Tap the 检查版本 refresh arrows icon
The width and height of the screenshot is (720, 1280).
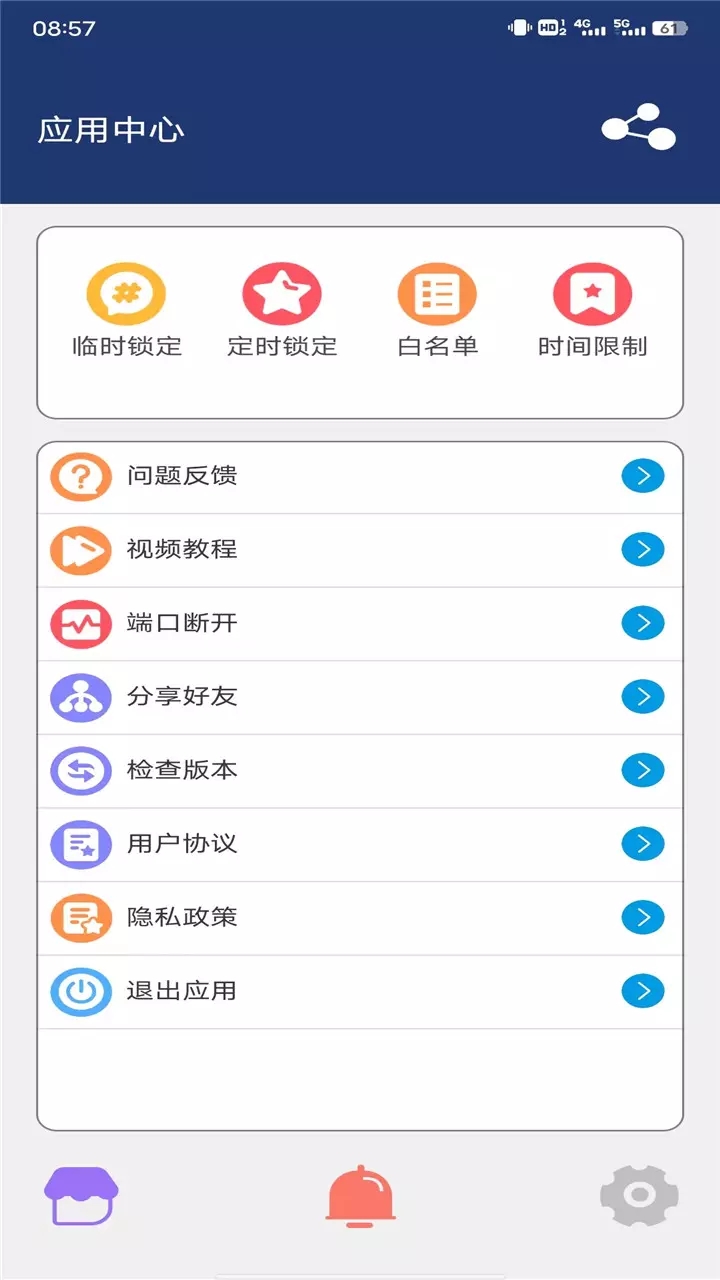tap(80, 770)
